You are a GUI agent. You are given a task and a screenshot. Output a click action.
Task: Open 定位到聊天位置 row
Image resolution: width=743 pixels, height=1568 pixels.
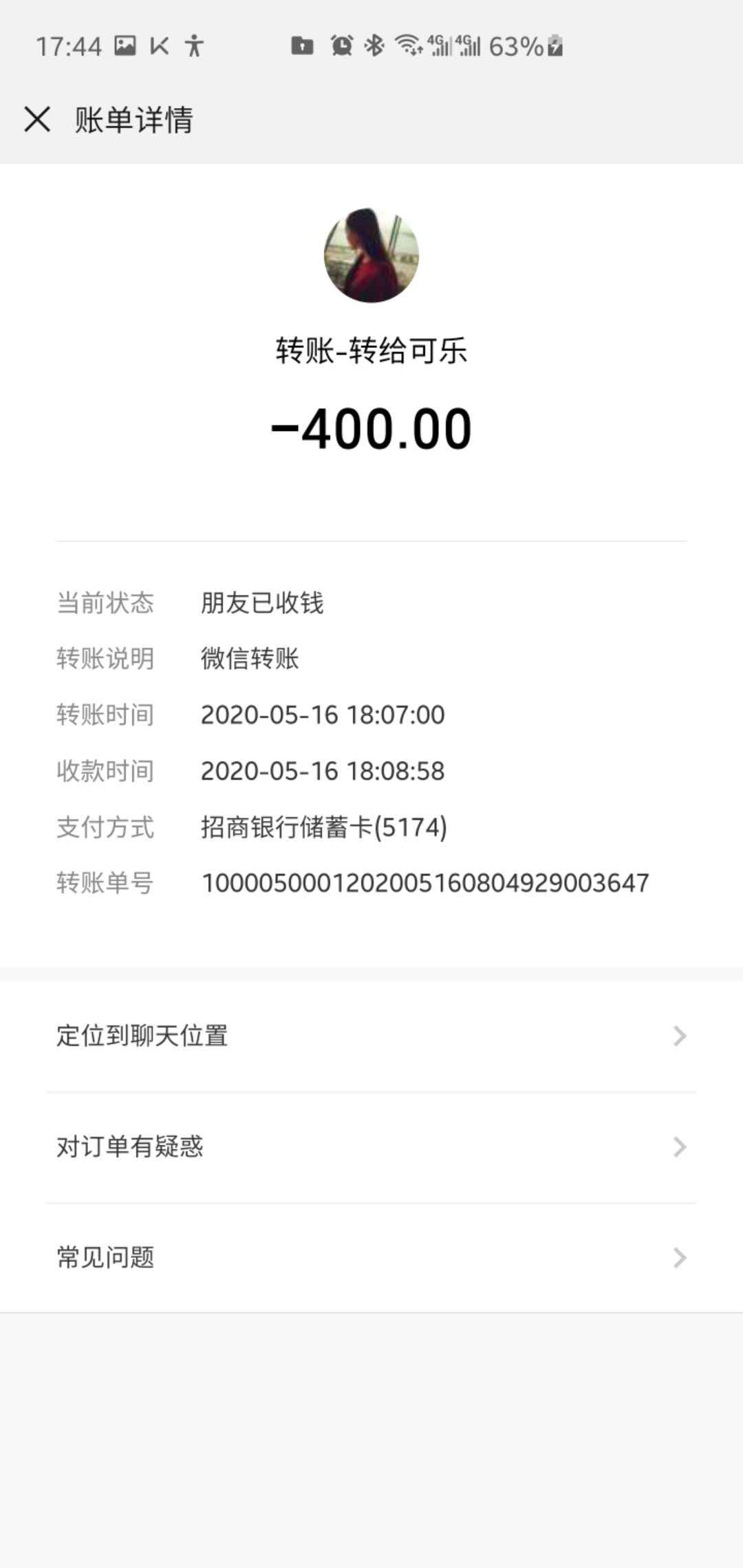371,1036
